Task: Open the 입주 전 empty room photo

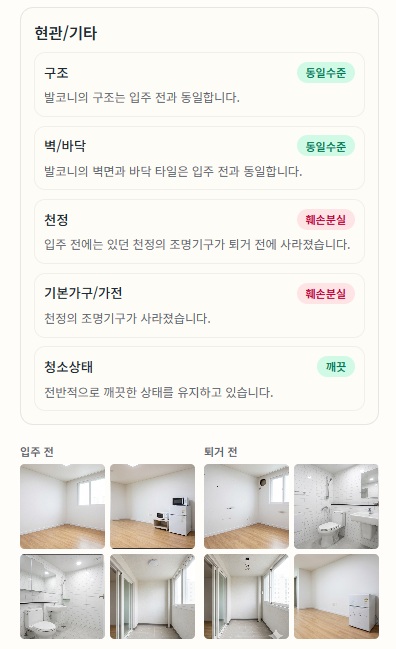Action: (x=62, y=506)
